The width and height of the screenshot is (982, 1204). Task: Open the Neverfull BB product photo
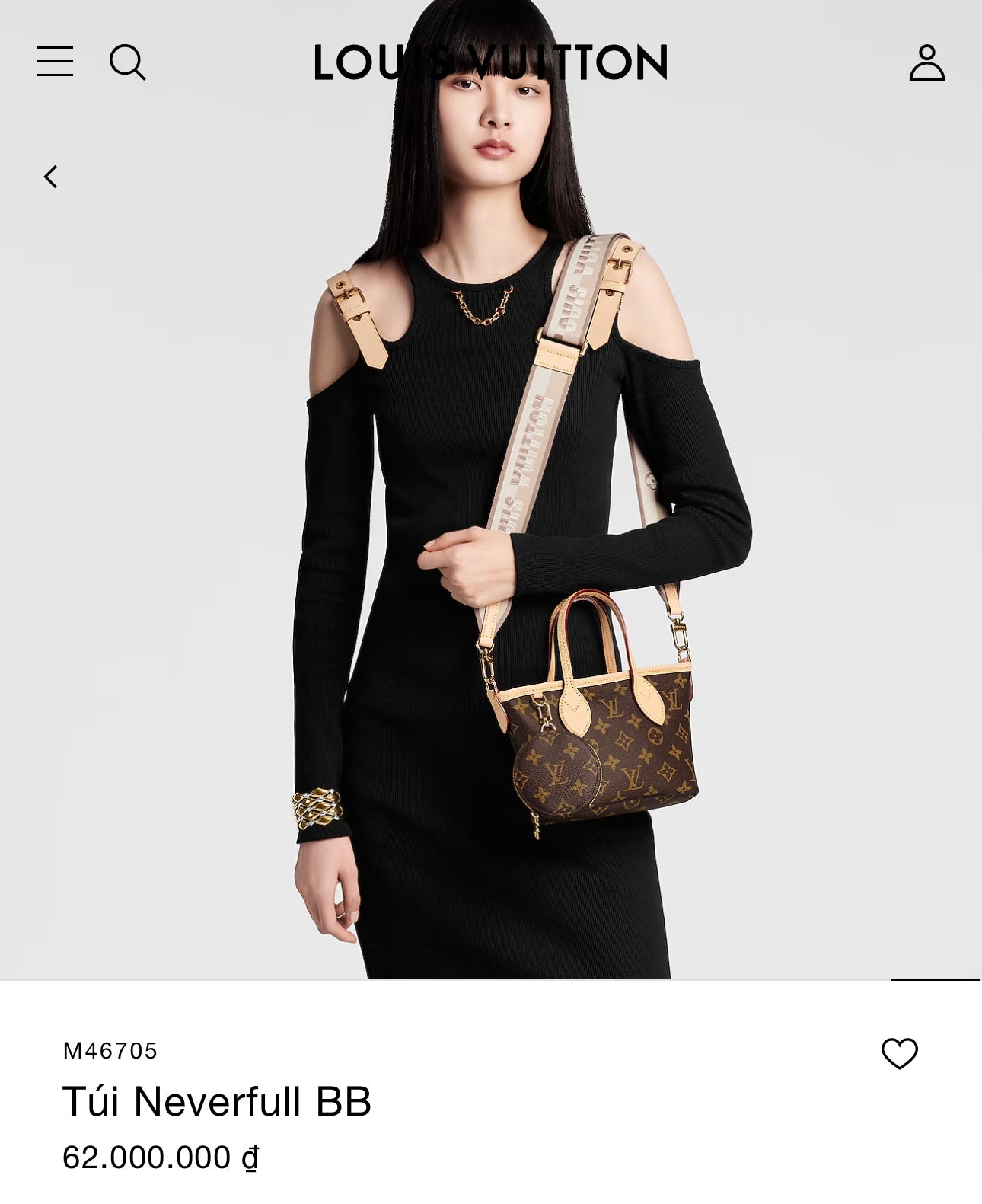491,533
